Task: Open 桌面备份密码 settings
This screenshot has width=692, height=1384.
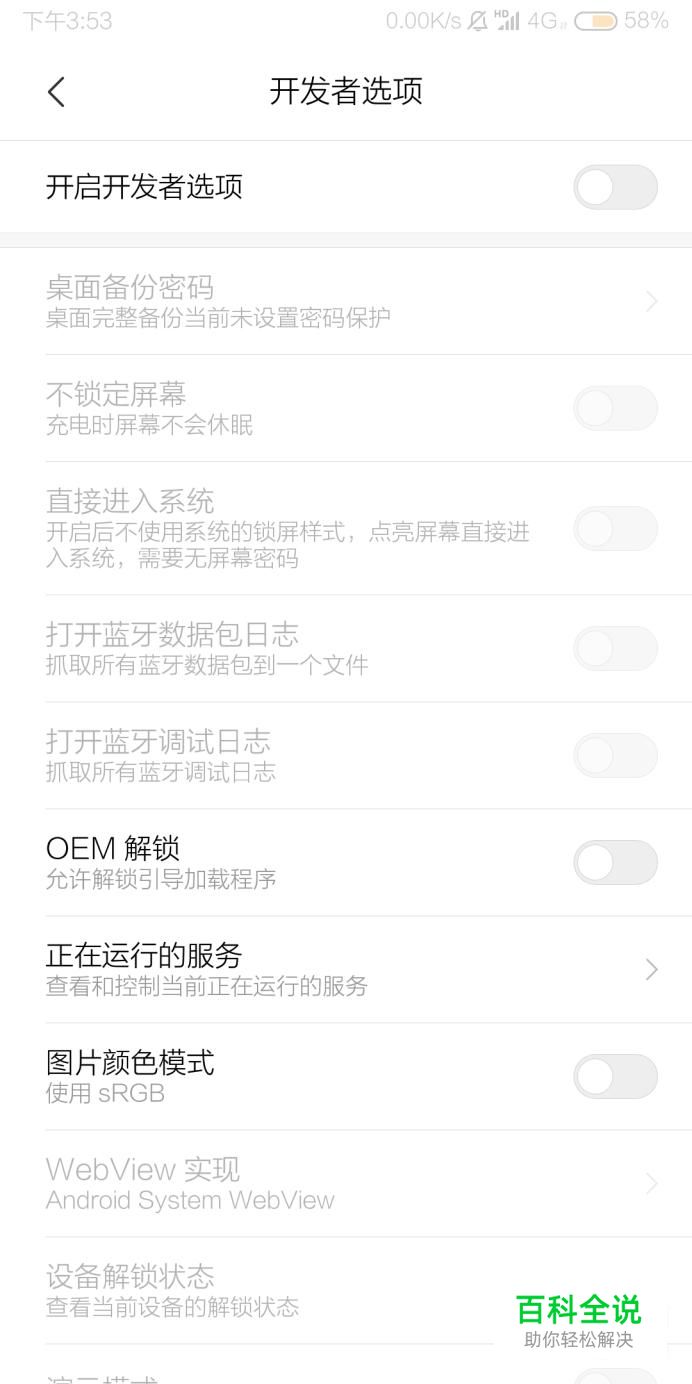Action: tap(346, 301)
